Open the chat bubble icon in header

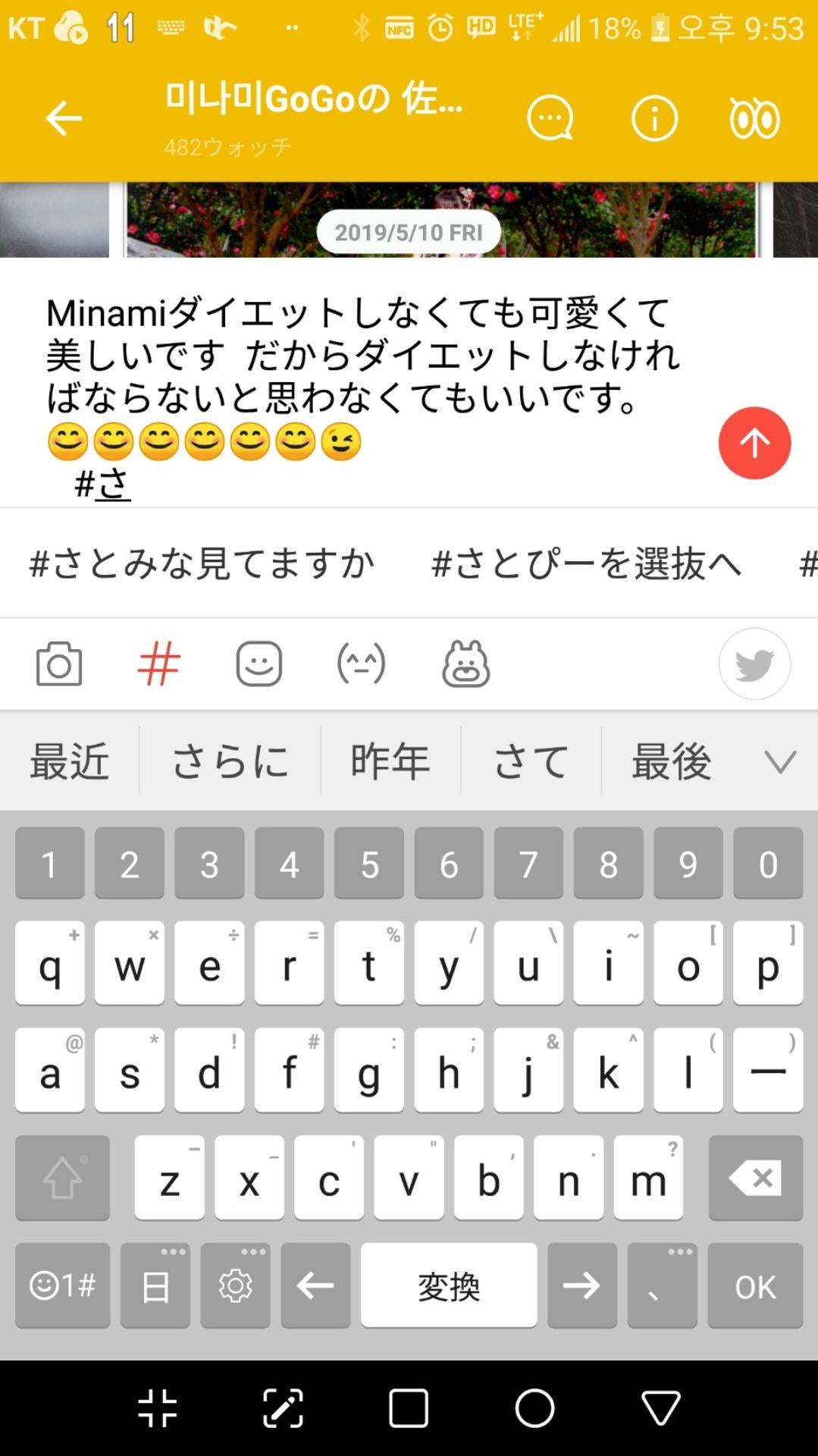(550, 118)
